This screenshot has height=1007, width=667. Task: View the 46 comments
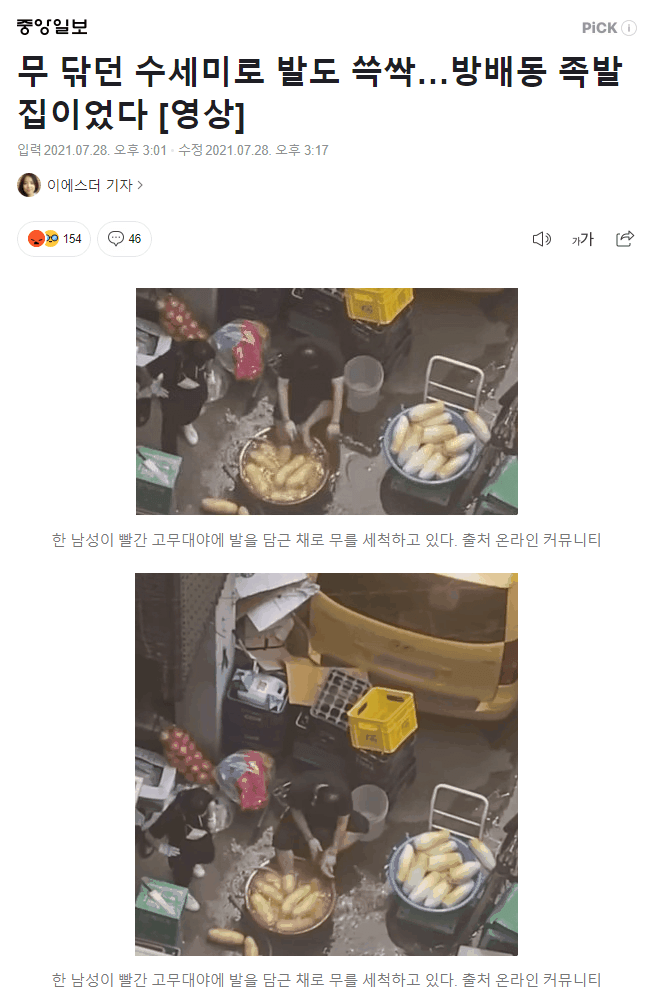click(x=124, y=239)
